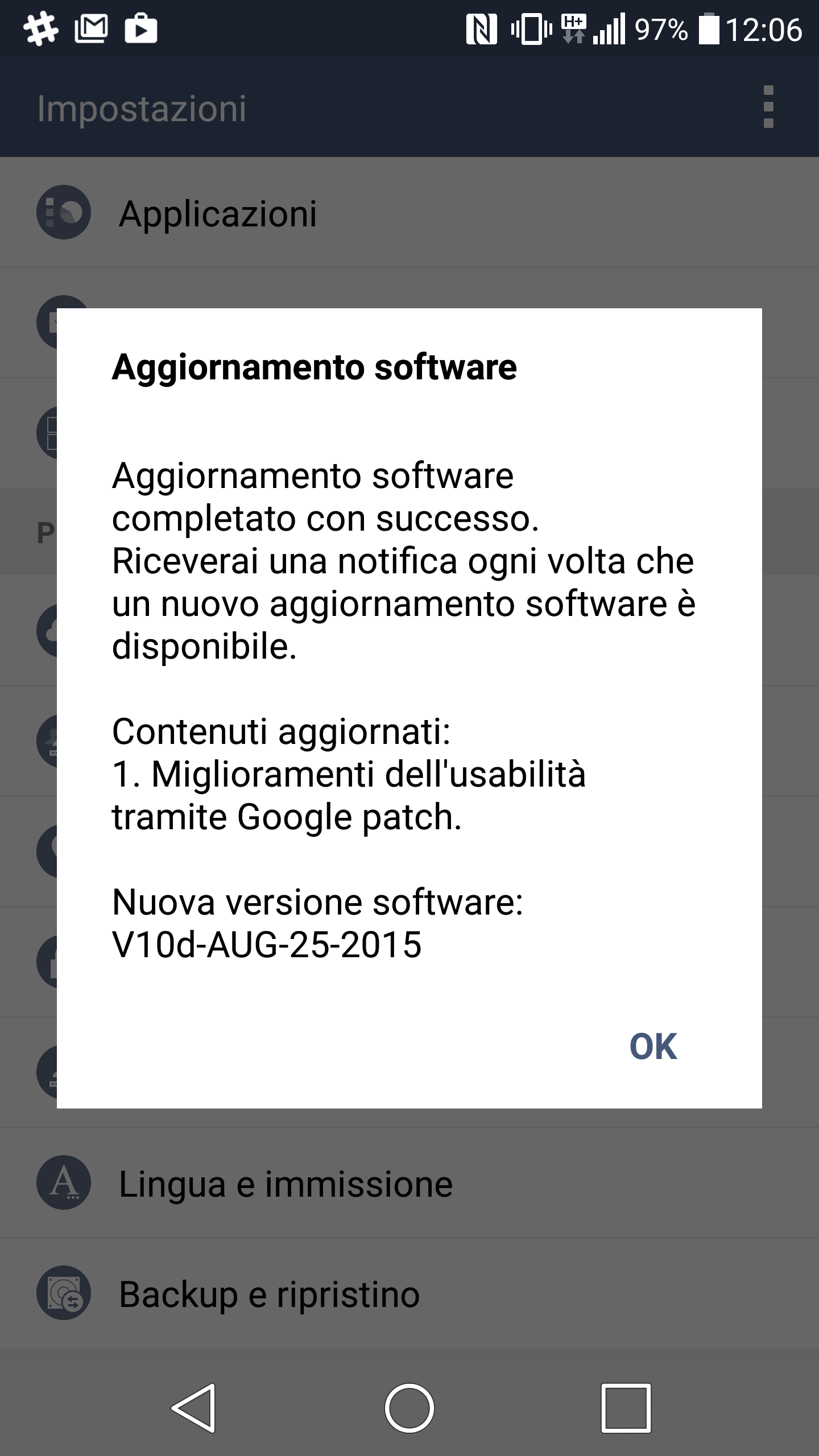Tap the system back button
Image resolution: width=819 pixels, height=1456 pixels.
(x=193, y=1408)
